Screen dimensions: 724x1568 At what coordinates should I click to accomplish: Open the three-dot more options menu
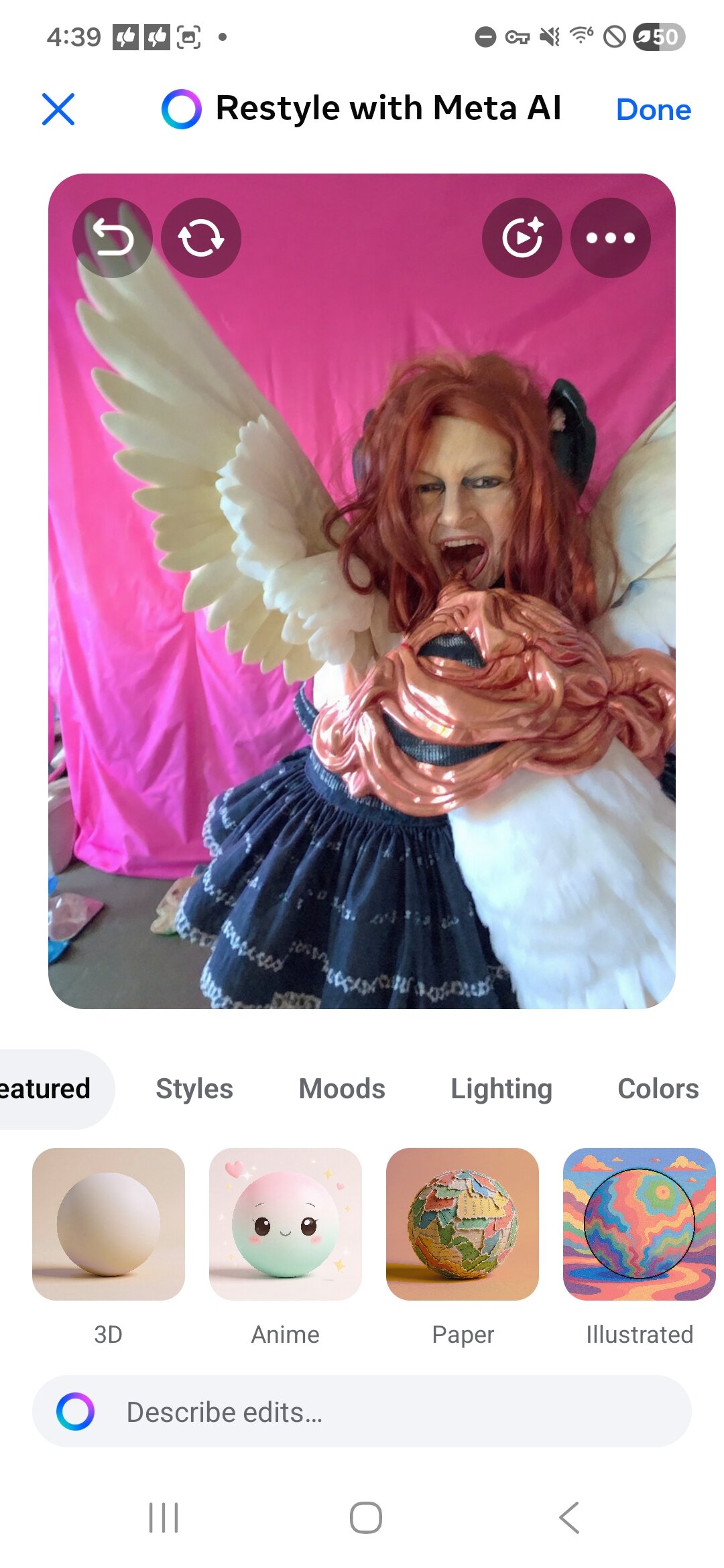click(610, 238)
